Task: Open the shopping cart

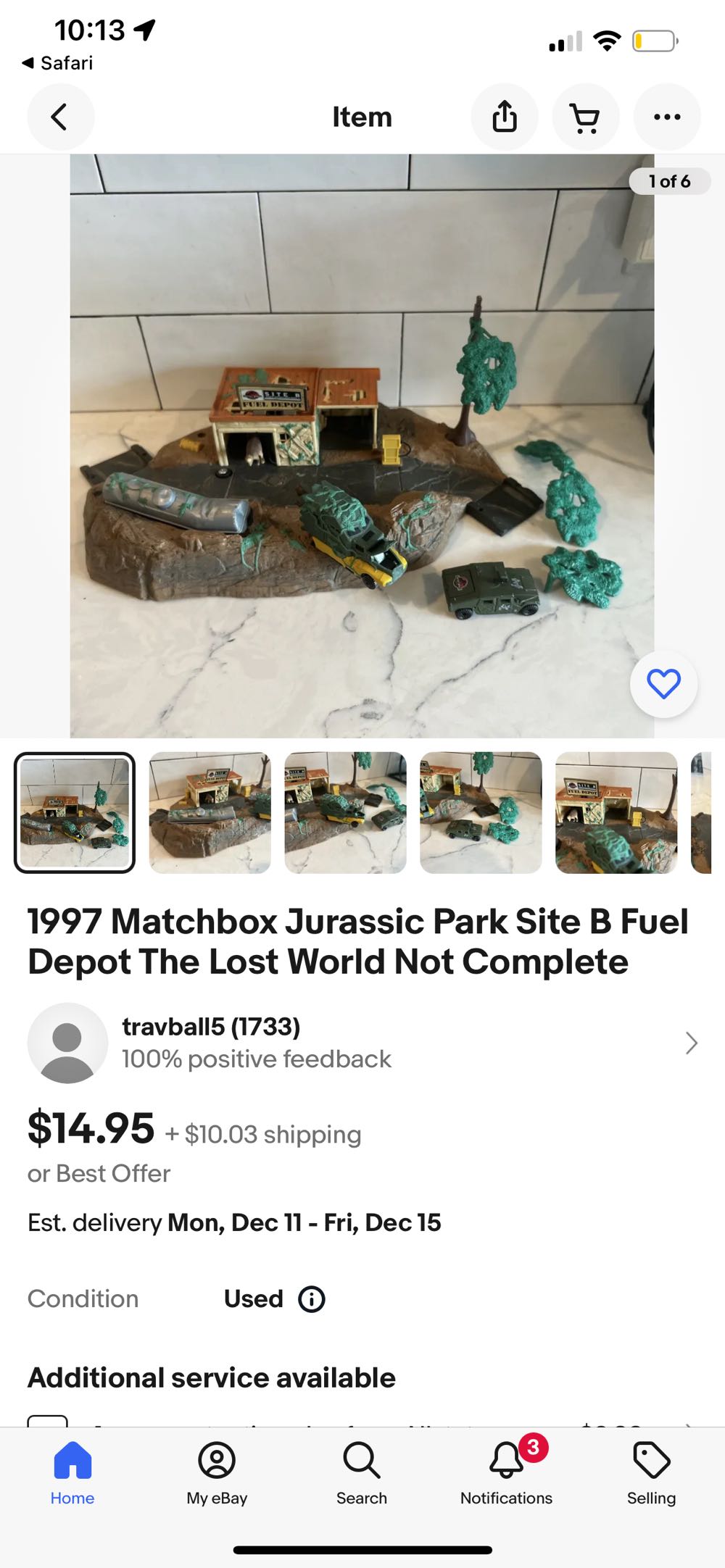Action: (x=586, y=117)
